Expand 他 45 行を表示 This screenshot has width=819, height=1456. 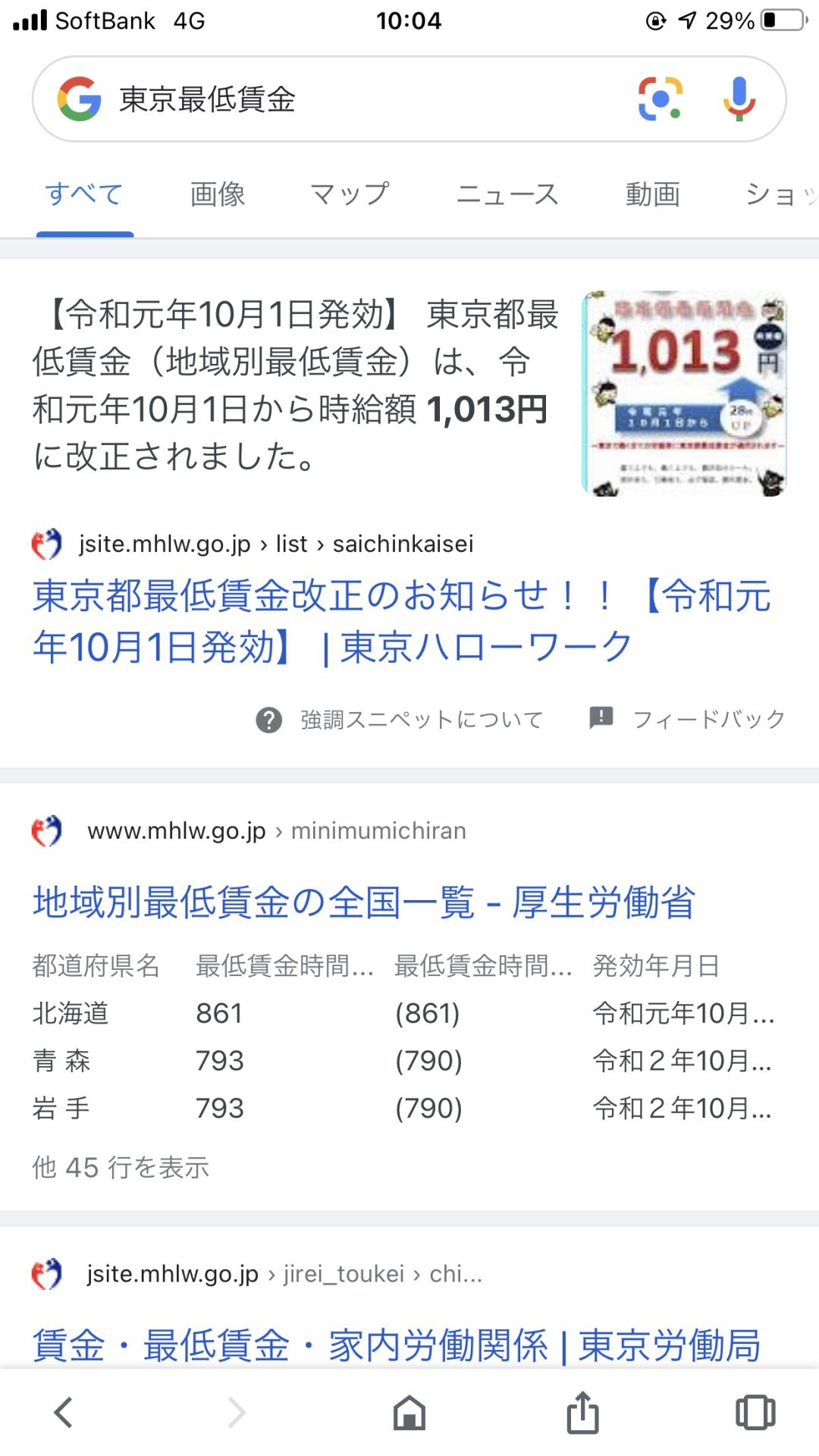(x=121, y=1167)
